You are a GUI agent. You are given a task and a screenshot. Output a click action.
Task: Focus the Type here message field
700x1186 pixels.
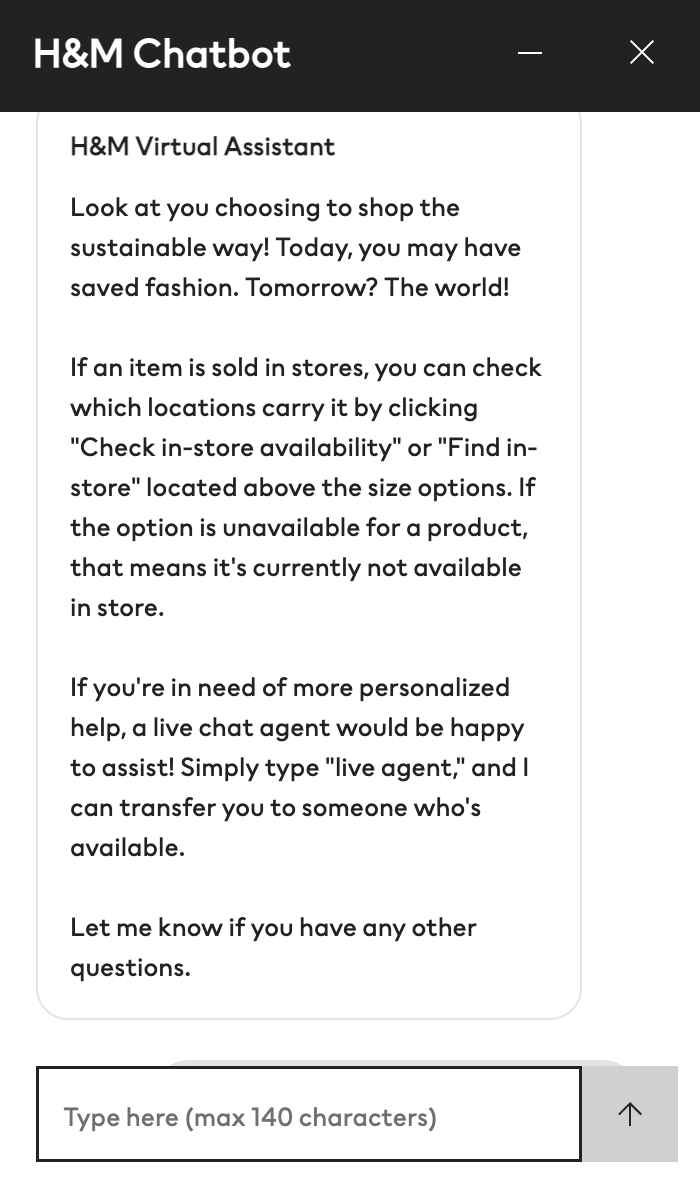(x=308, y=1115)
